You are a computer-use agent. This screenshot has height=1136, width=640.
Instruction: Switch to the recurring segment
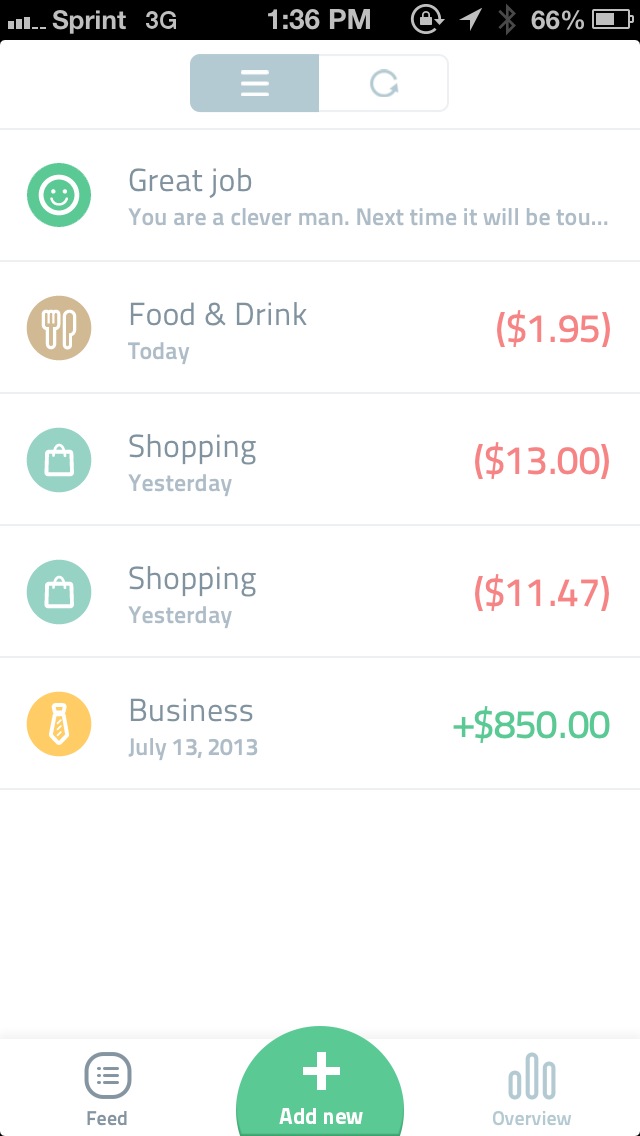(384, 83)
